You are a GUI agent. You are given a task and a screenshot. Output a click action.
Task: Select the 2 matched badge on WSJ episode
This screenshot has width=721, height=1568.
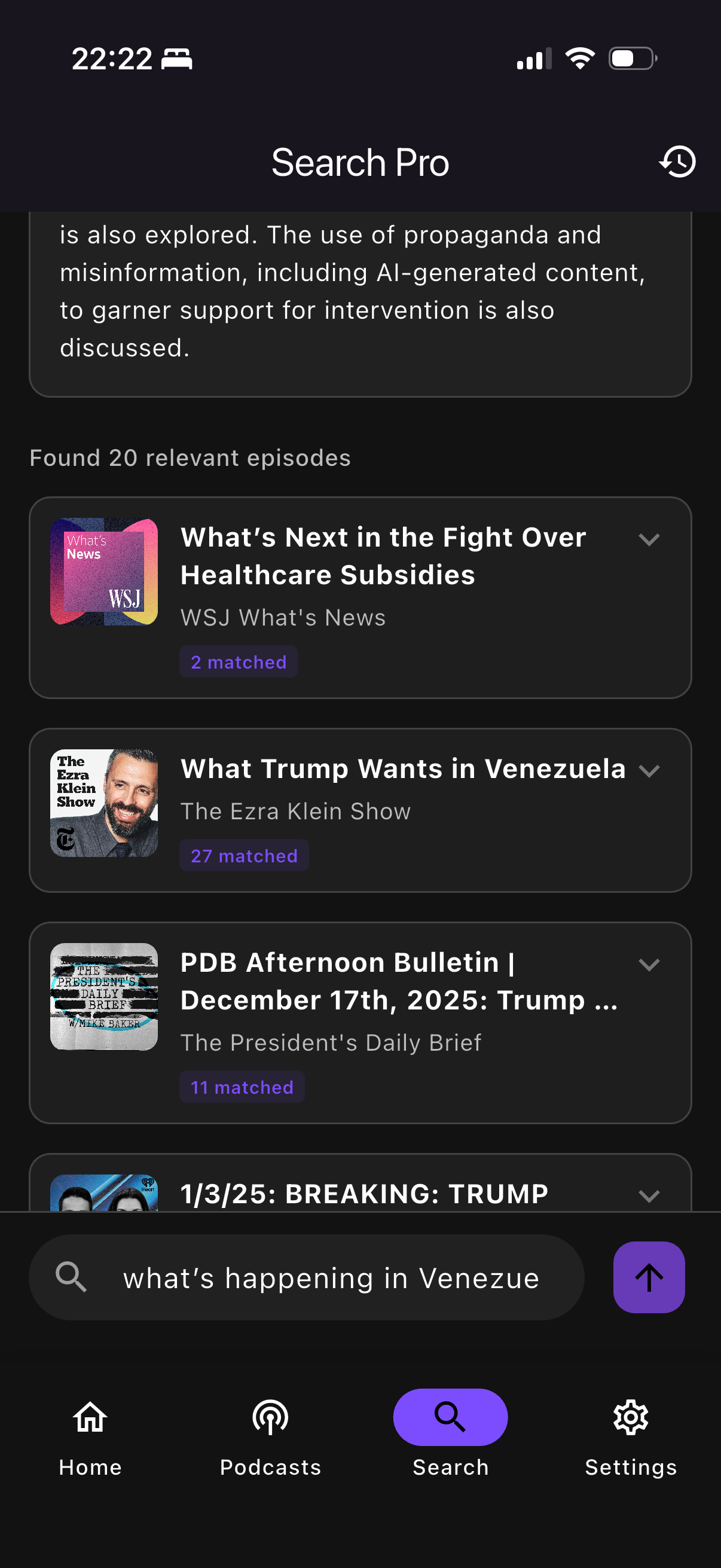tap(239, 661)
